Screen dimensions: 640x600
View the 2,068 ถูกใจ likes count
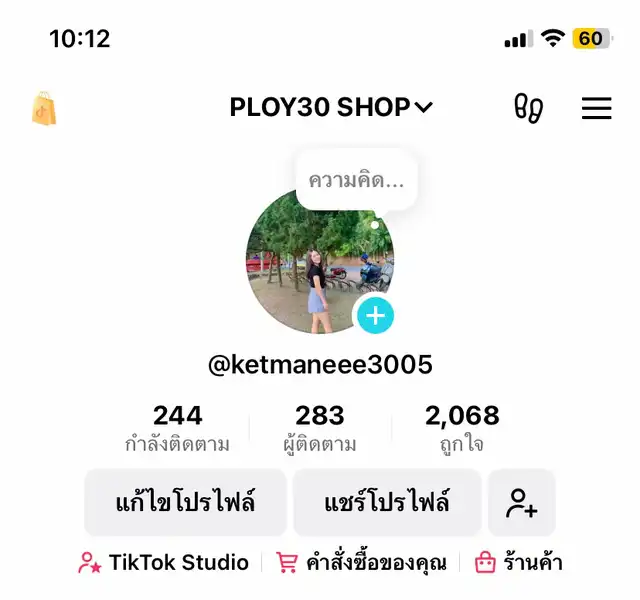(462, 428)
